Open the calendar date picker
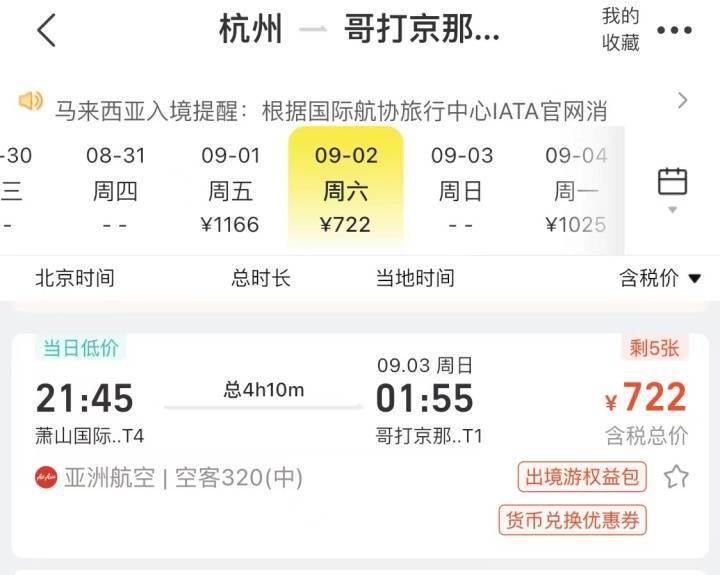 672,187
